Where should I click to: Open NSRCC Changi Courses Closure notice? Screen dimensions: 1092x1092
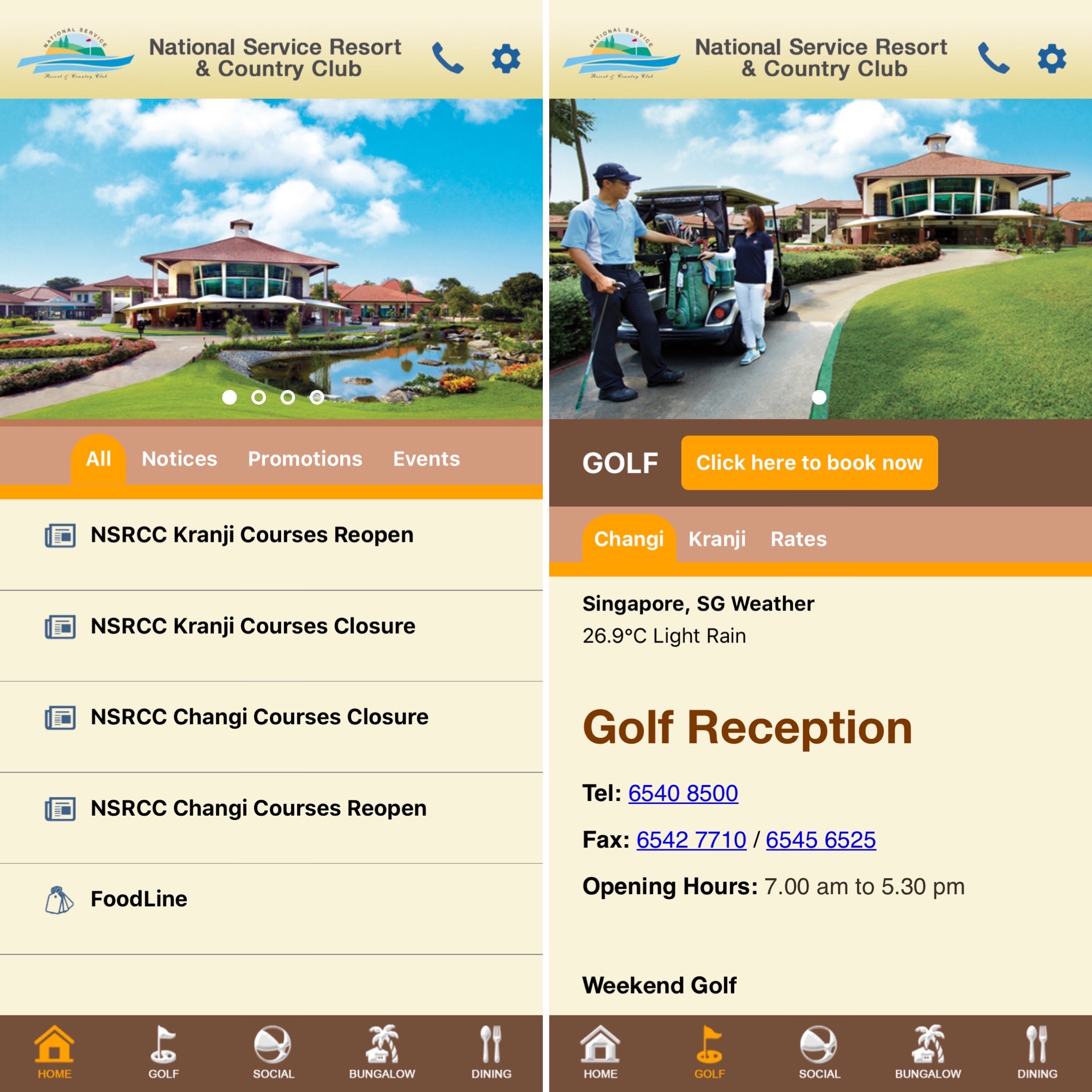(260, 717)
